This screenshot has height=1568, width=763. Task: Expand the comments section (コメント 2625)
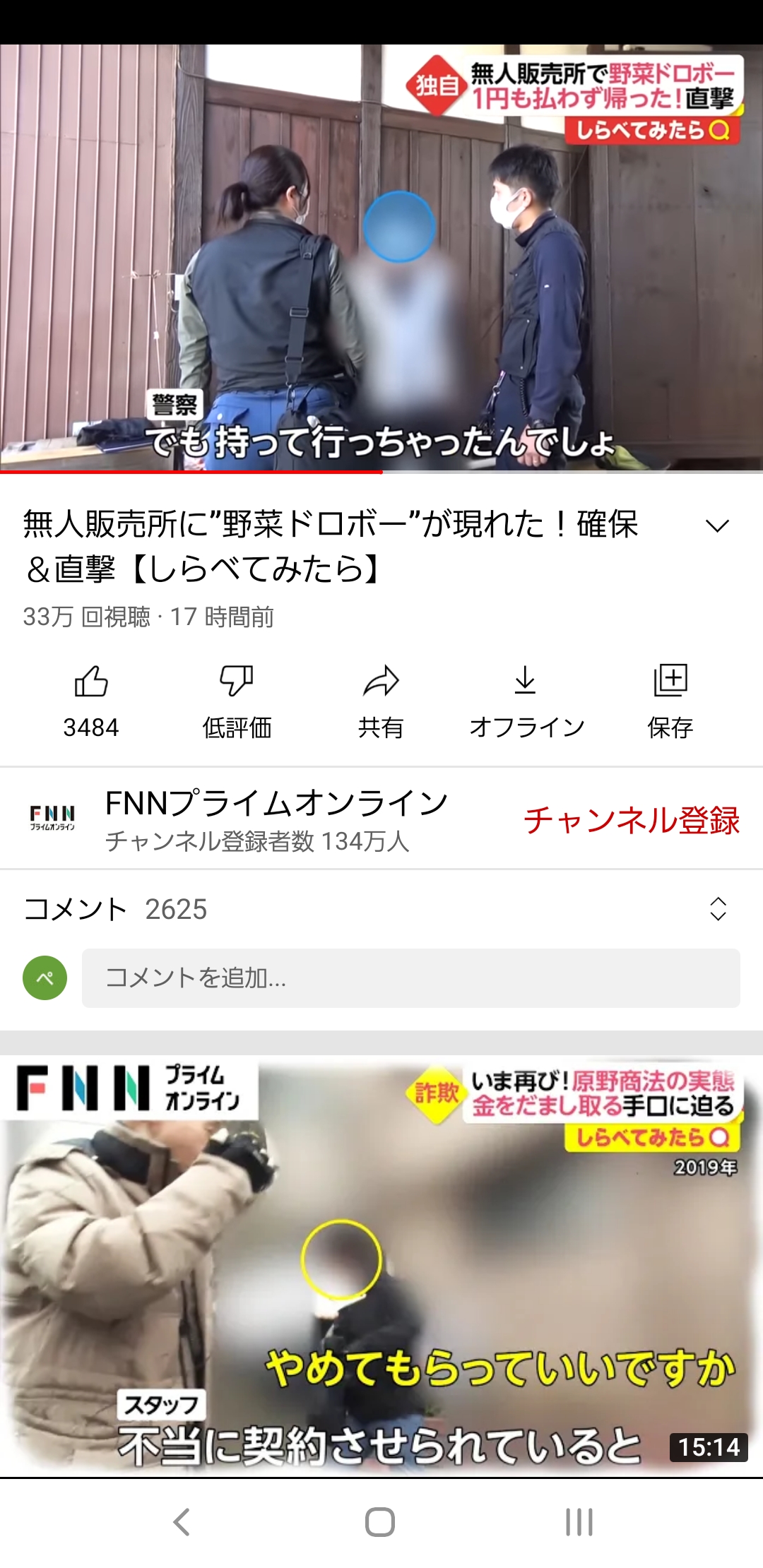(x=381, y=909)
